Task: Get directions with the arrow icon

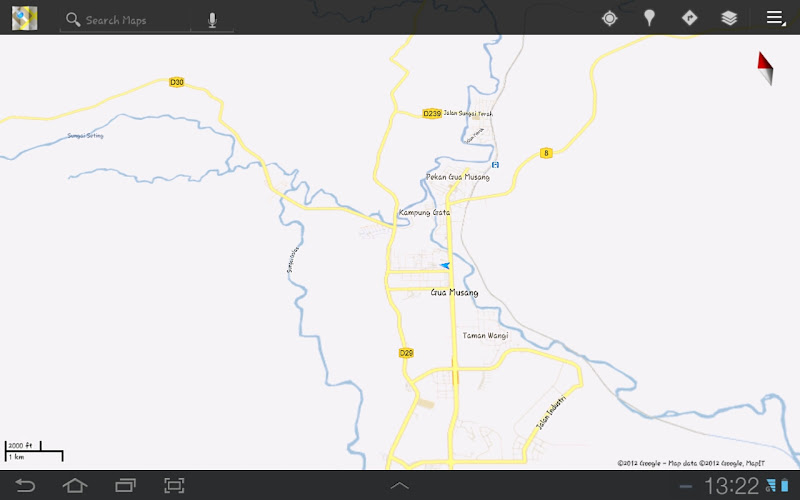Action: point(689,18)
